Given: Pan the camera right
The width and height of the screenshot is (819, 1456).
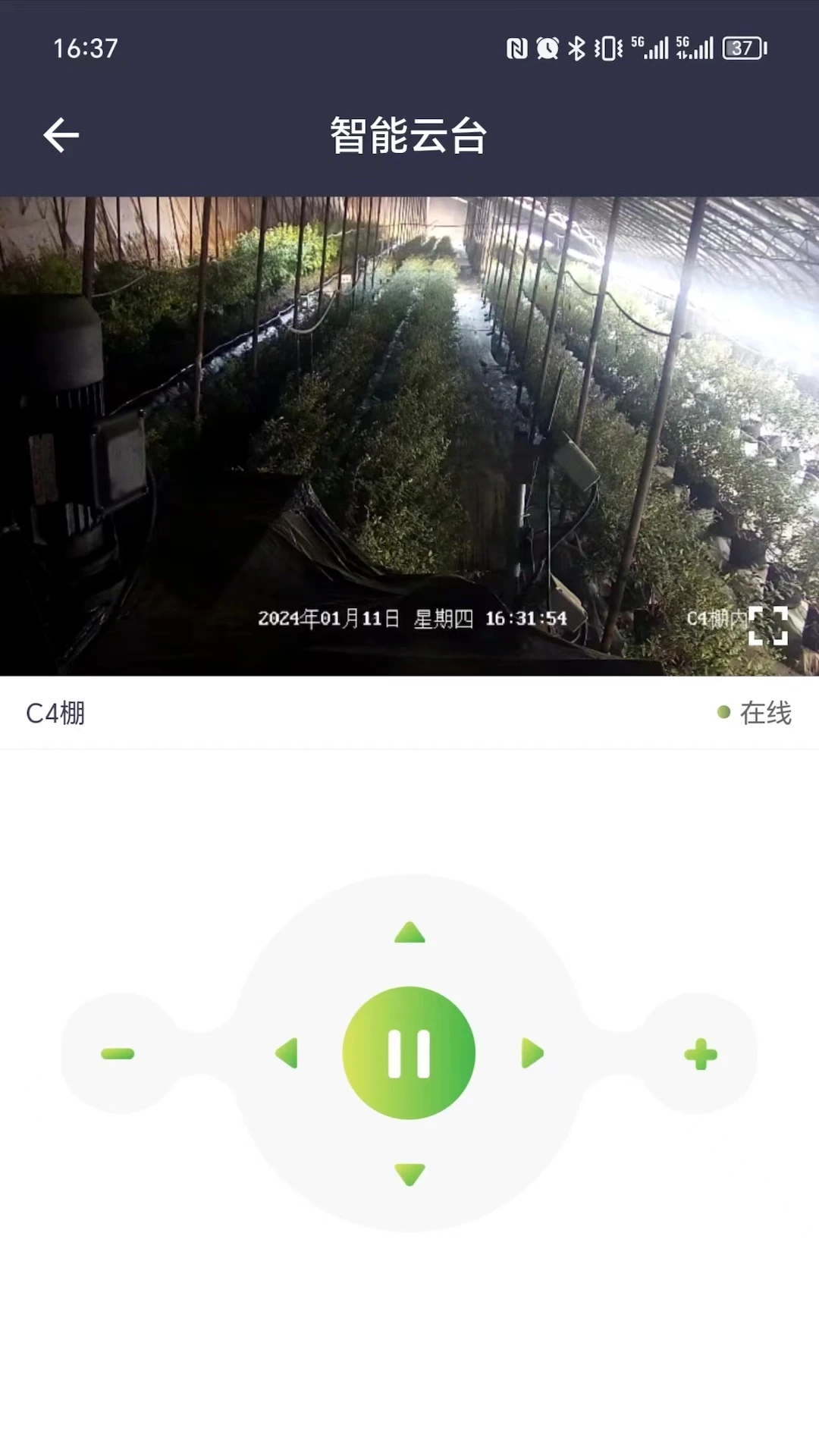Looking at the screenshot, I should coord(532,1053).
